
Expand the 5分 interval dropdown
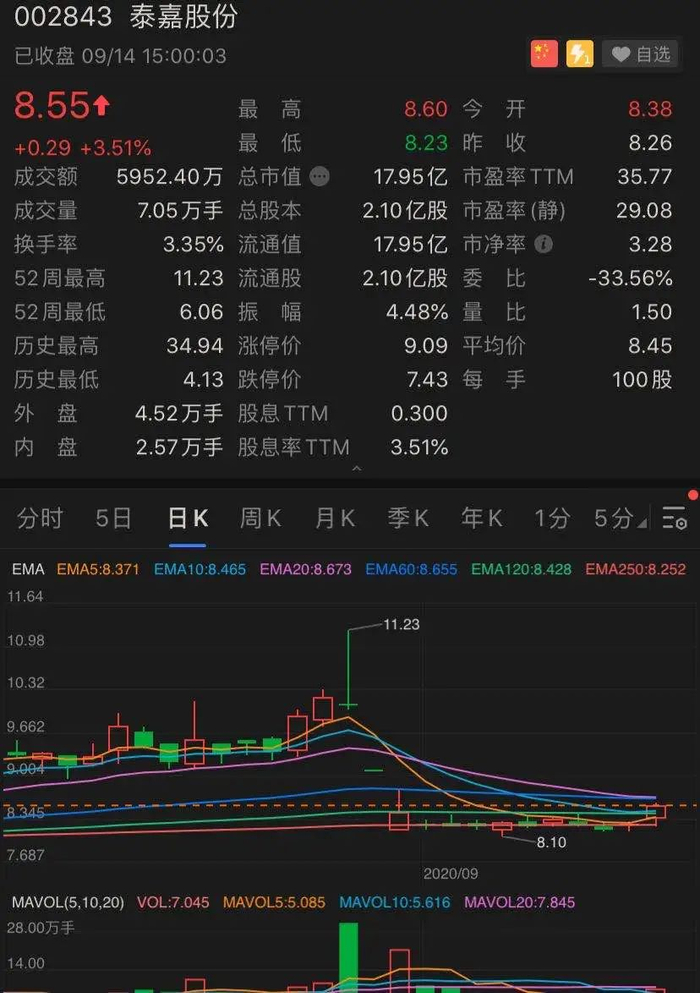(620, 518)
